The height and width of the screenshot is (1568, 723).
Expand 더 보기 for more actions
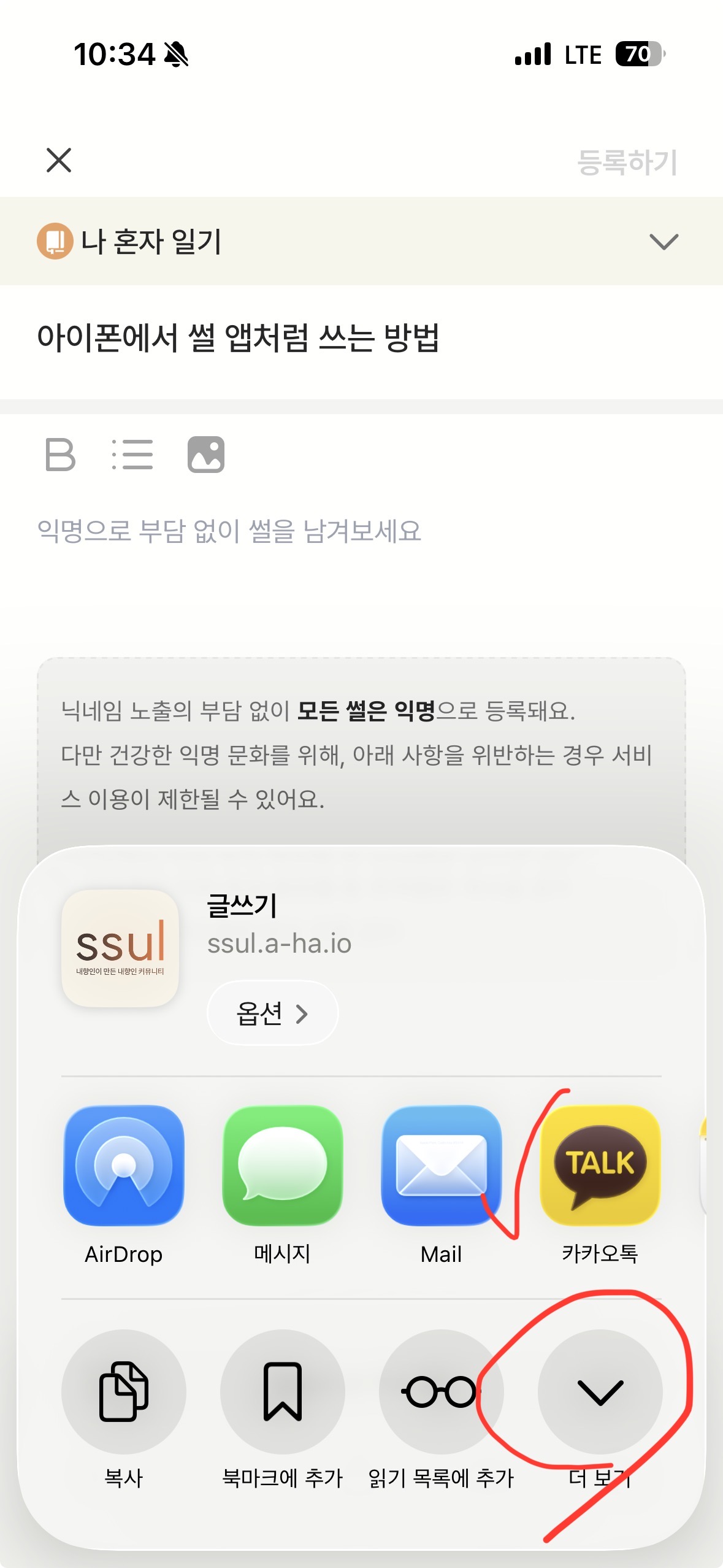tap(600, 1391)
